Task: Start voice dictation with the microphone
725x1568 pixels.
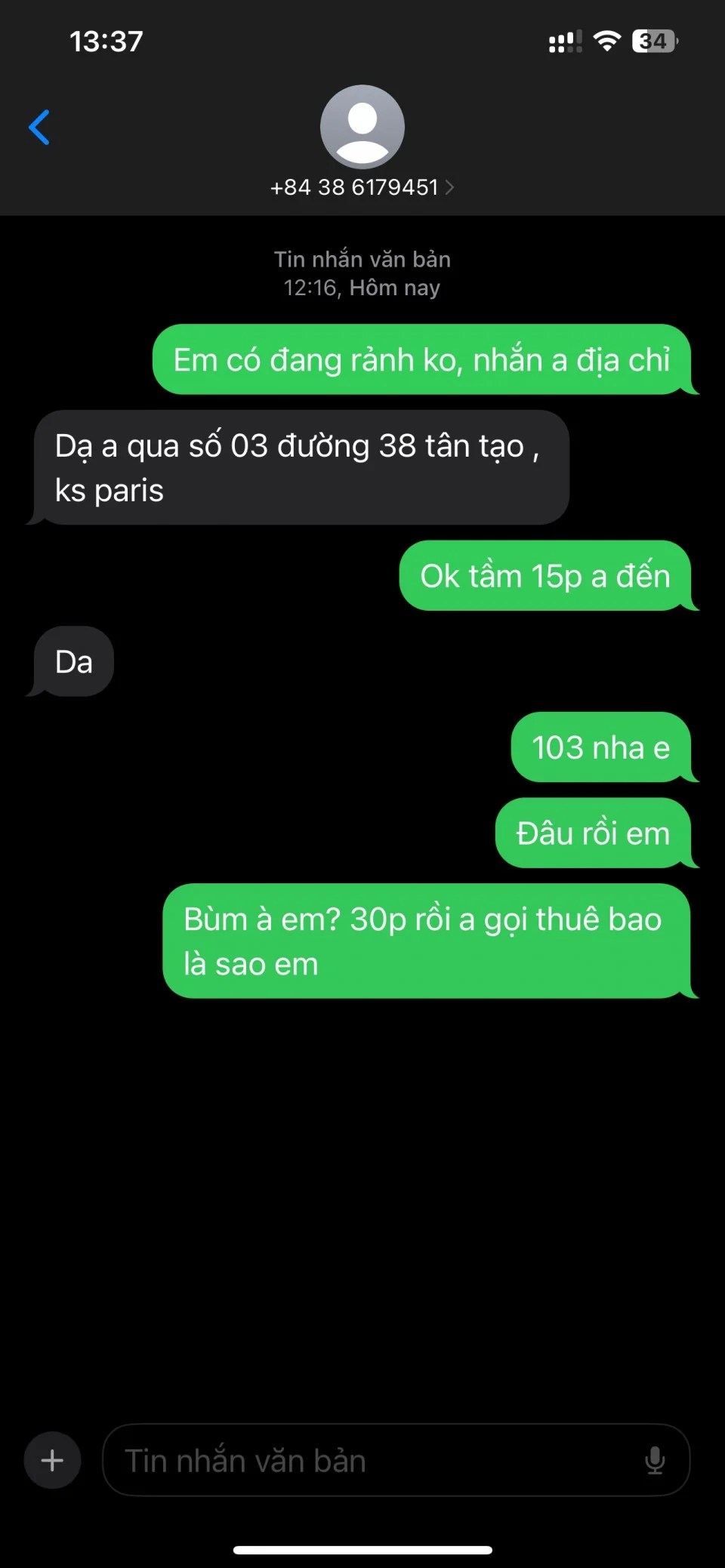Action: click(655, 1460)
